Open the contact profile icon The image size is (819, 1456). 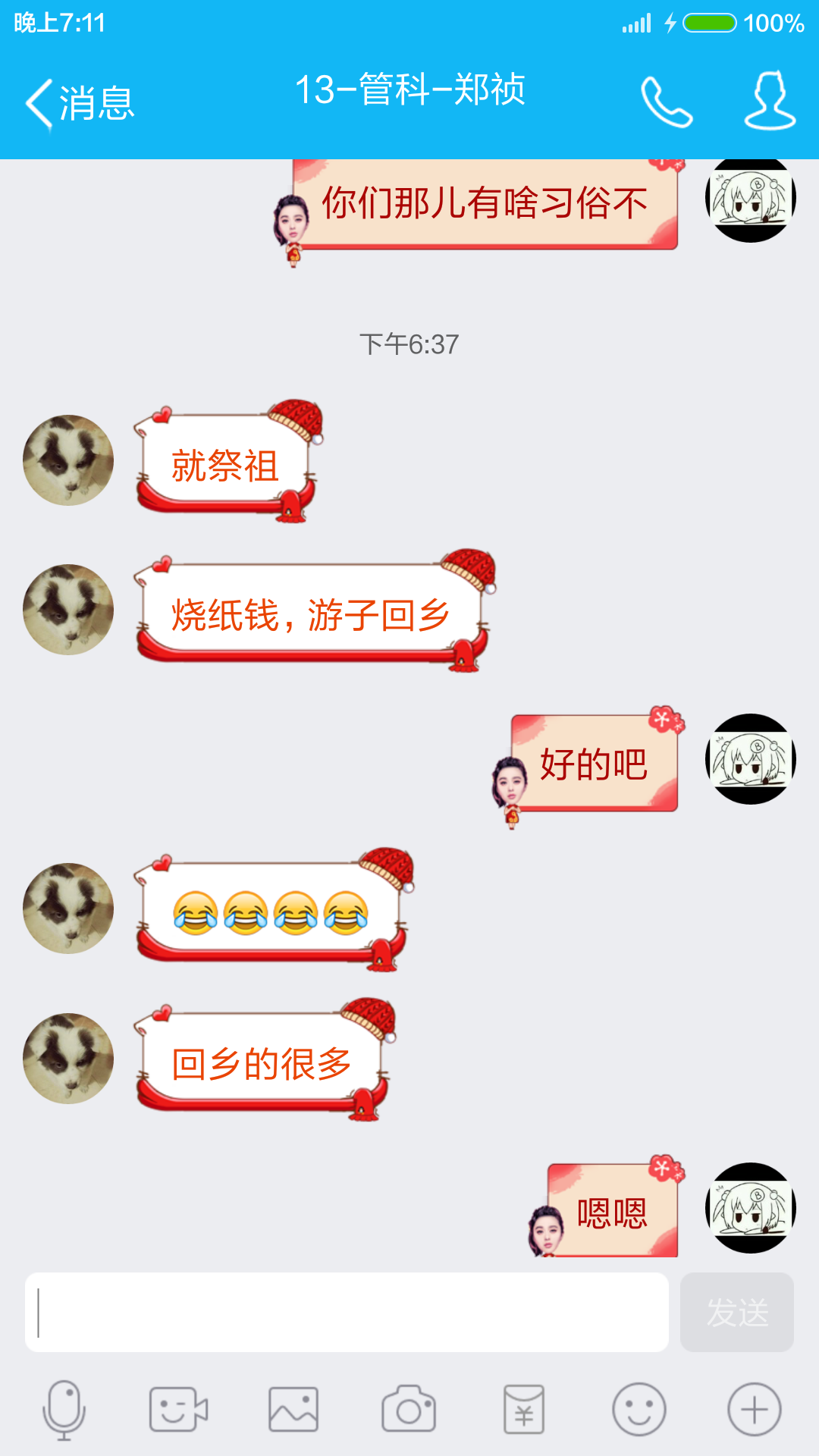(770, 102)
